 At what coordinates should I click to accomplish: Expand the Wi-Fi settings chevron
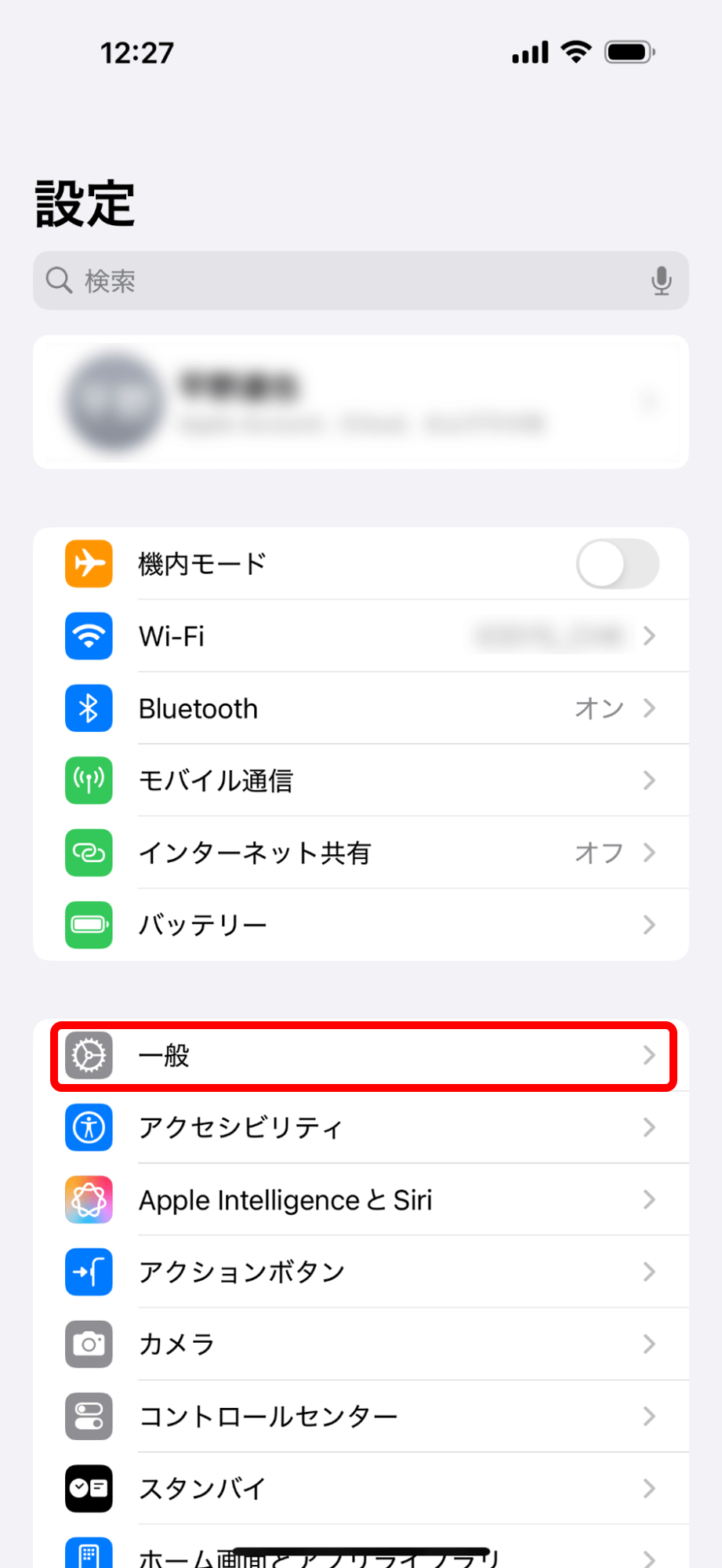pos(649,636)
